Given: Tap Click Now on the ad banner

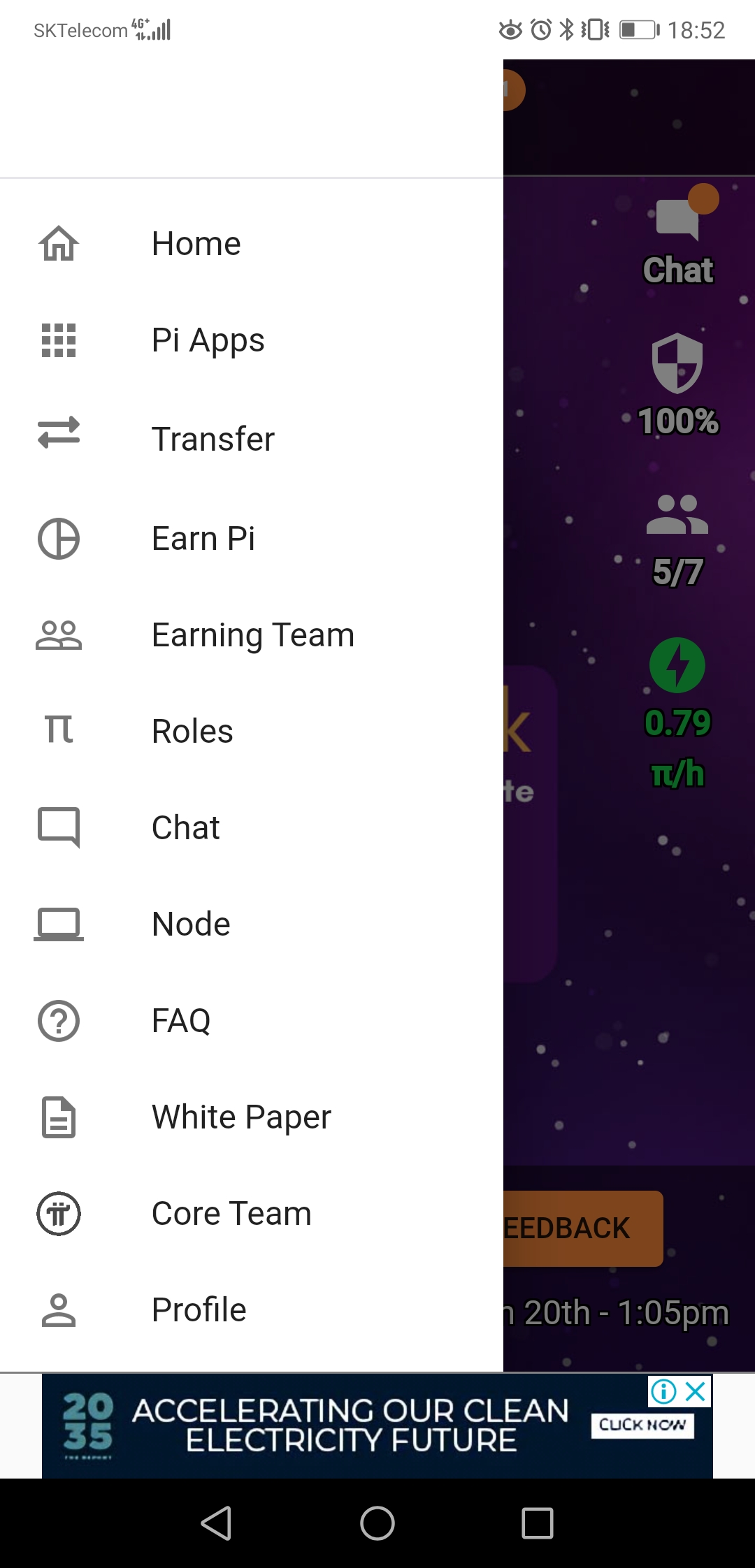Looking at the screenshot, I should click(x=642, y=1425).
